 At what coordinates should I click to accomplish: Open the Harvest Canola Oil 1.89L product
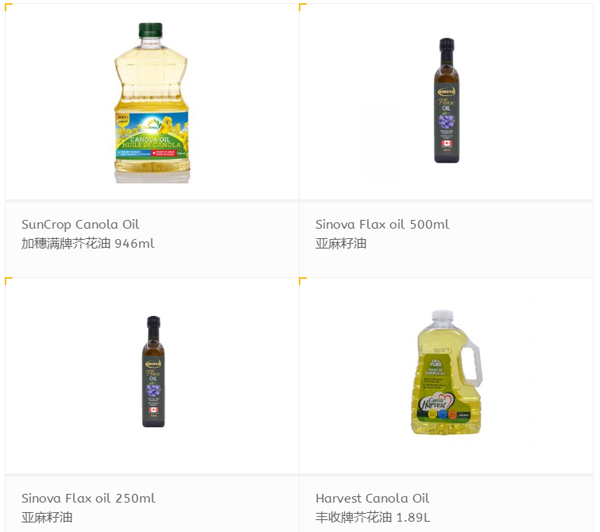[x=446, y=373]
